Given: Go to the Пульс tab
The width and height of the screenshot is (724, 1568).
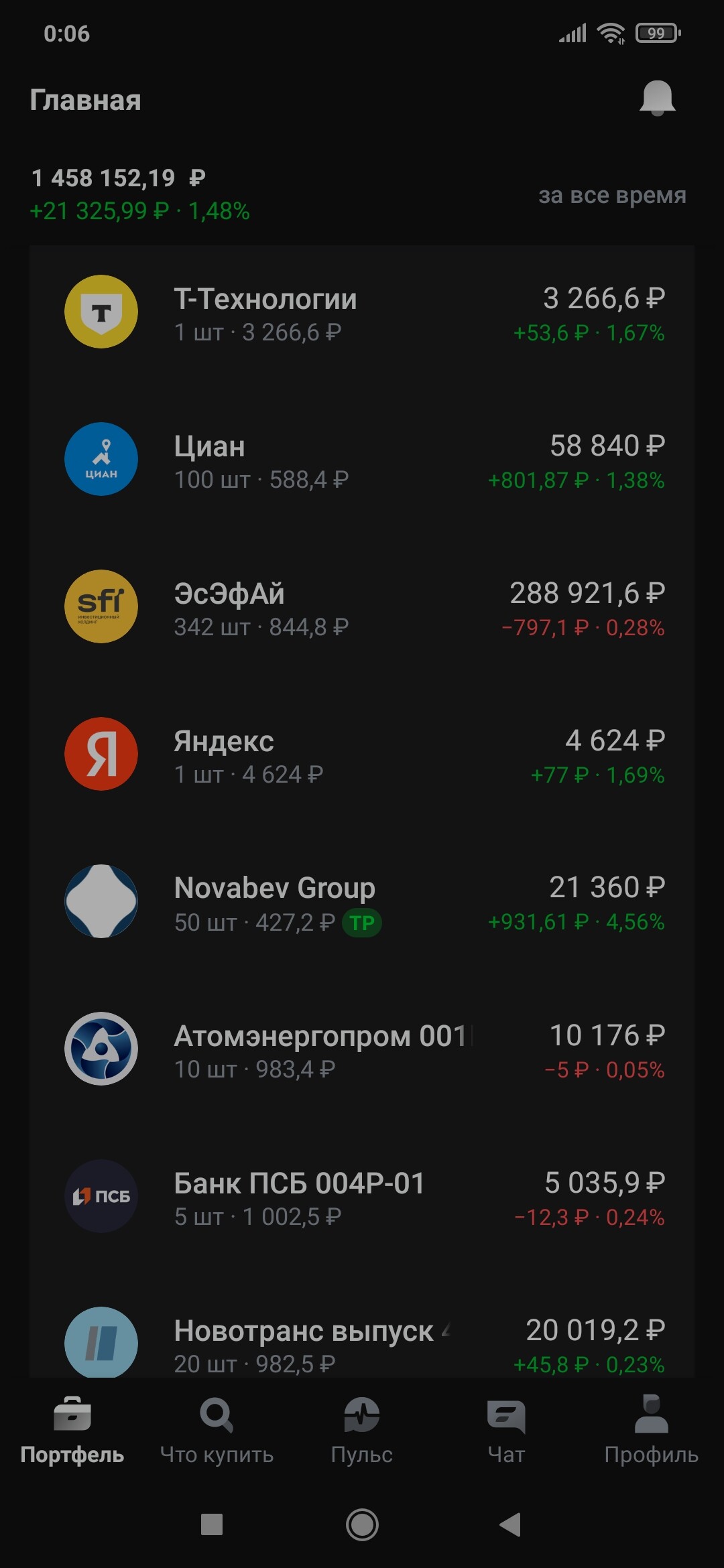Looking at the screenshot, I should pos(362,1431).
